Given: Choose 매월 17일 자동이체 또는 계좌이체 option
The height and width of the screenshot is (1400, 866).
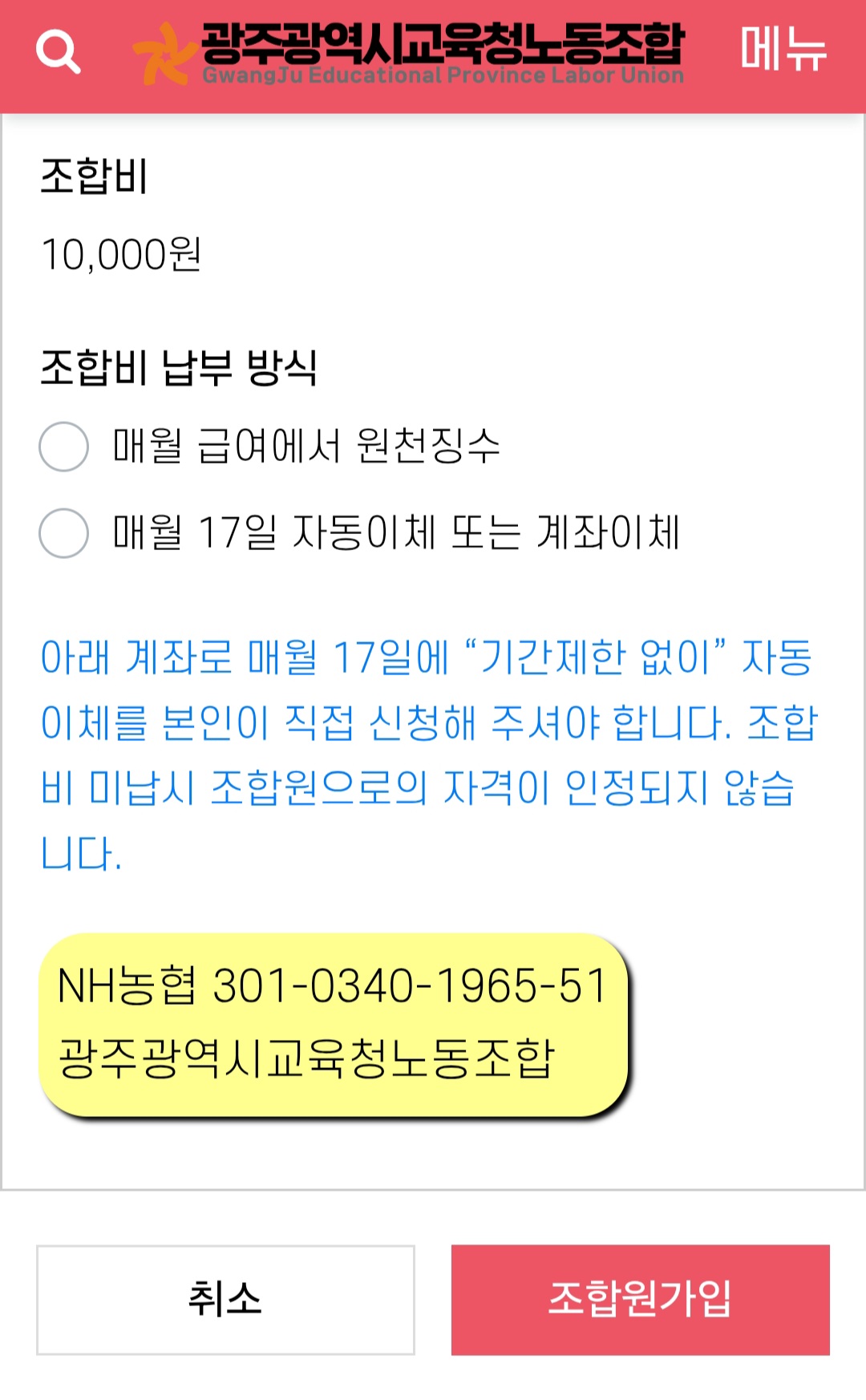Looking at the screenshot, I should (64, 533).
